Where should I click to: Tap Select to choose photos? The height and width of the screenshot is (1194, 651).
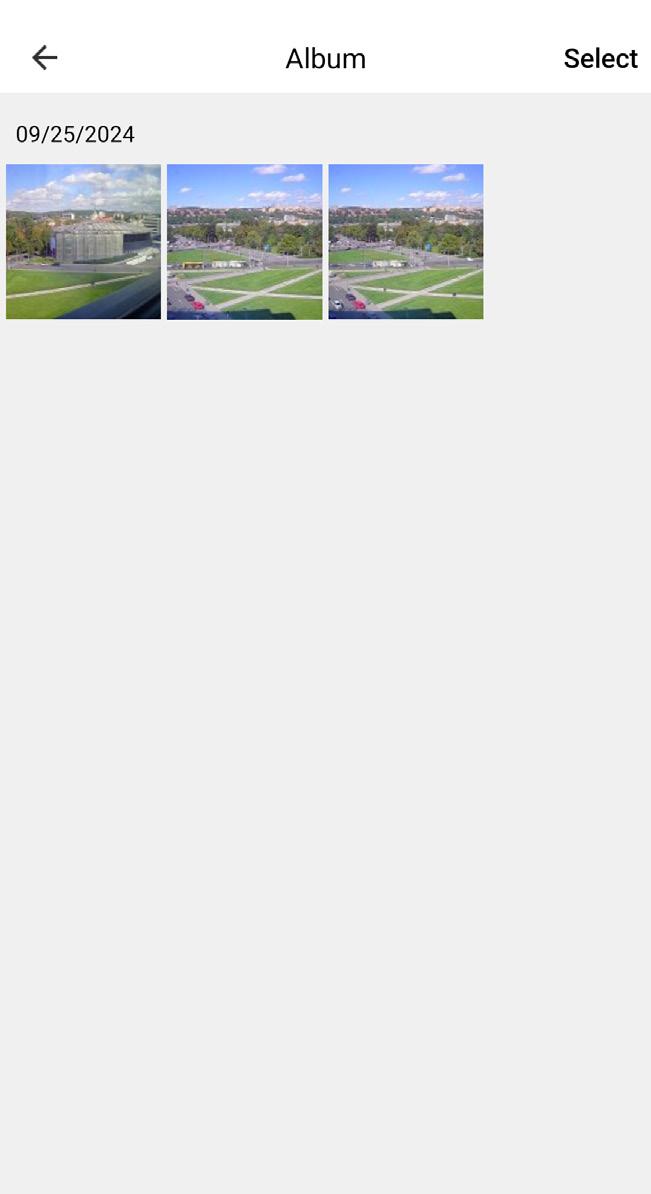[x=600, y=59]
